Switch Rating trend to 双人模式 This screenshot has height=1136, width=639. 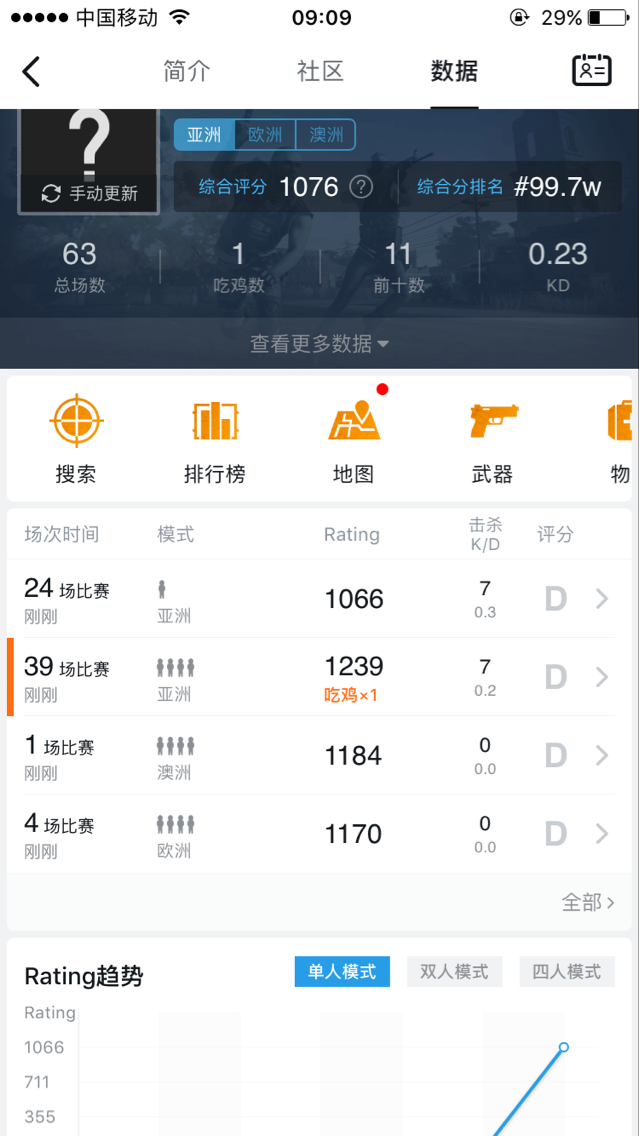[x=454, y=972]
